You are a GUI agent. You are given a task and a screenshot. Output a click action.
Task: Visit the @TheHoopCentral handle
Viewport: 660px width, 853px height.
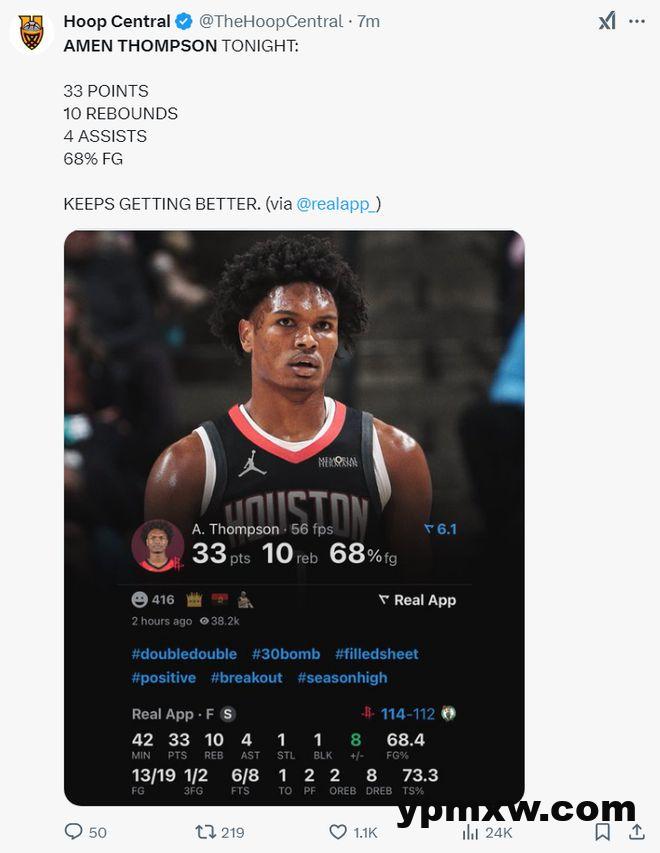point(270,21)
